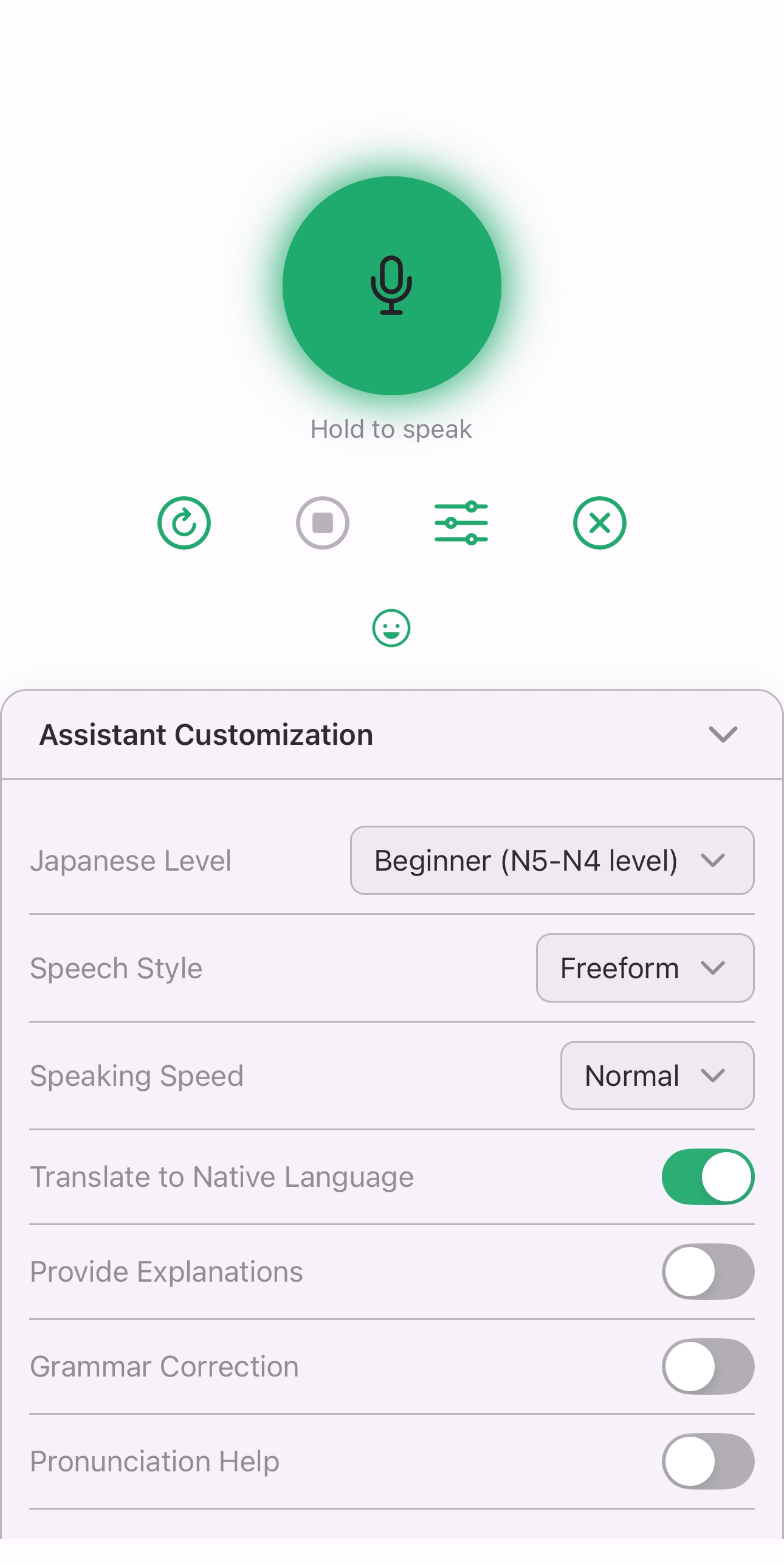Tap the circled X close icon

[599, 523]
